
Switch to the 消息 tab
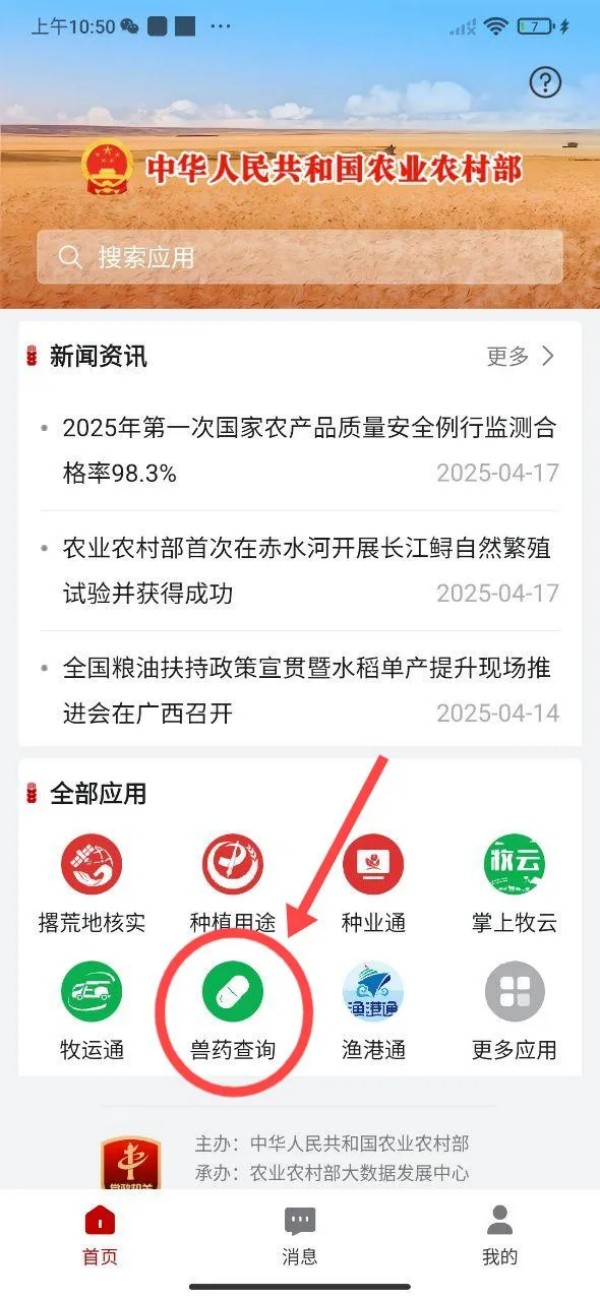[x=300, y=1235]
